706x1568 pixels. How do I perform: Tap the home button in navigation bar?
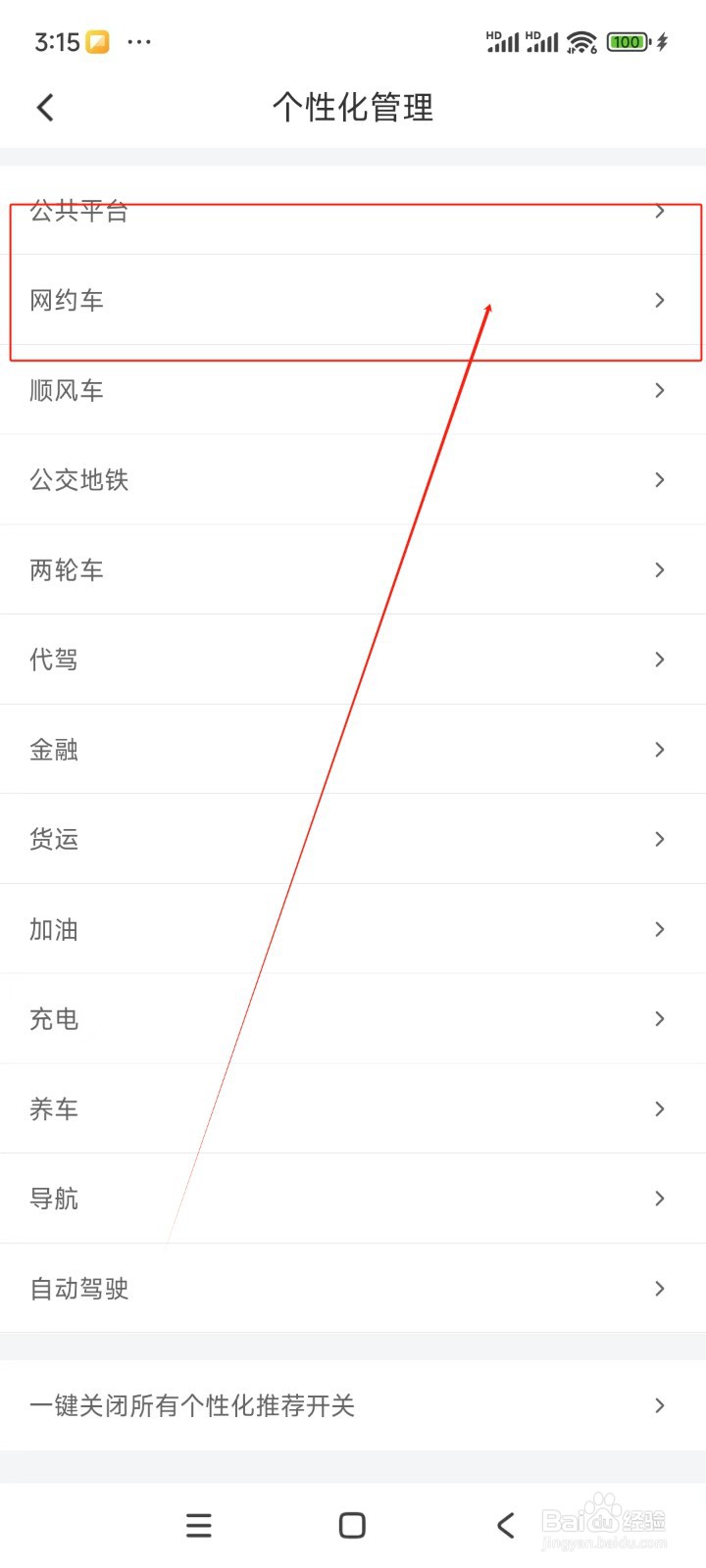coord(351,1525)
